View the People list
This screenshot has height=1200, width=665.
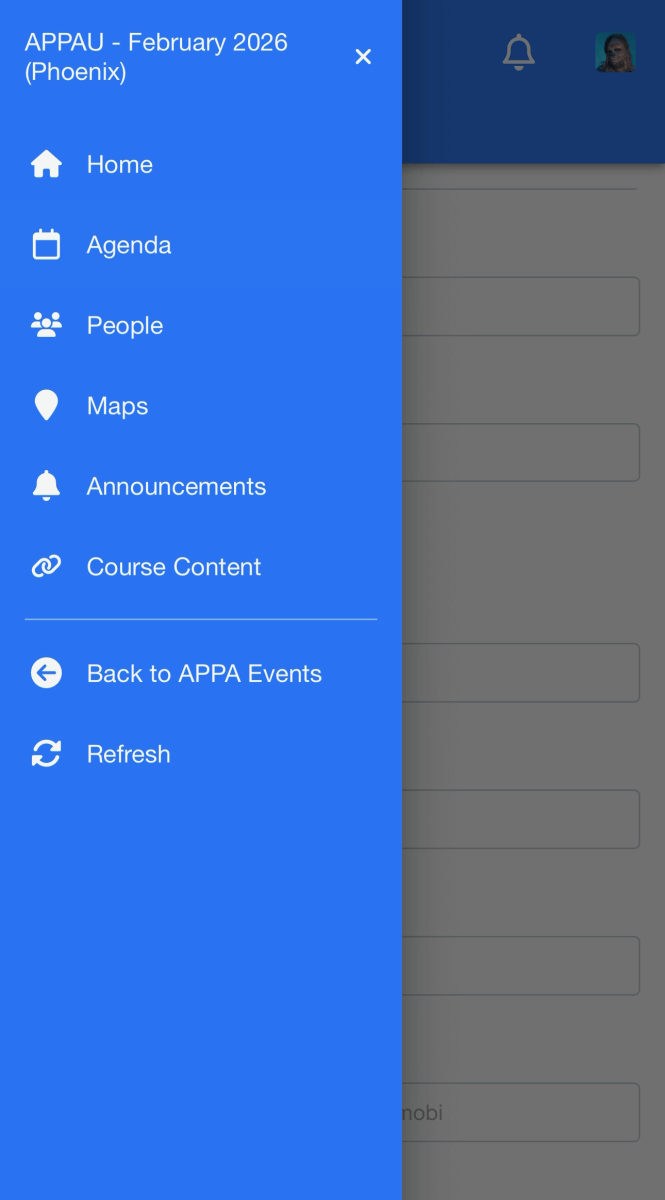tap(124, 326)
